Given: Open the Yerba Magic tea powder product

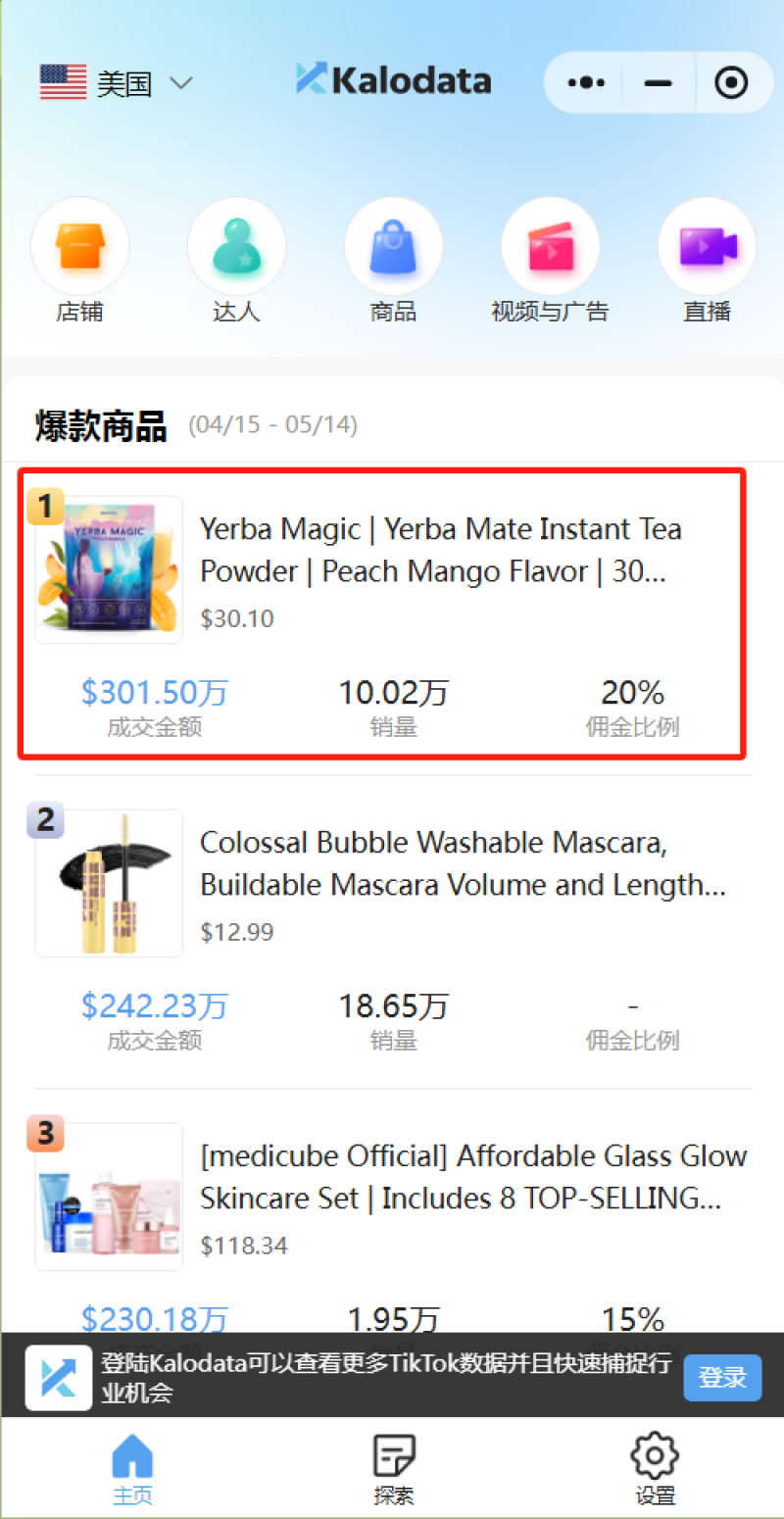Looking at the screenshot, I should point(439,550).
